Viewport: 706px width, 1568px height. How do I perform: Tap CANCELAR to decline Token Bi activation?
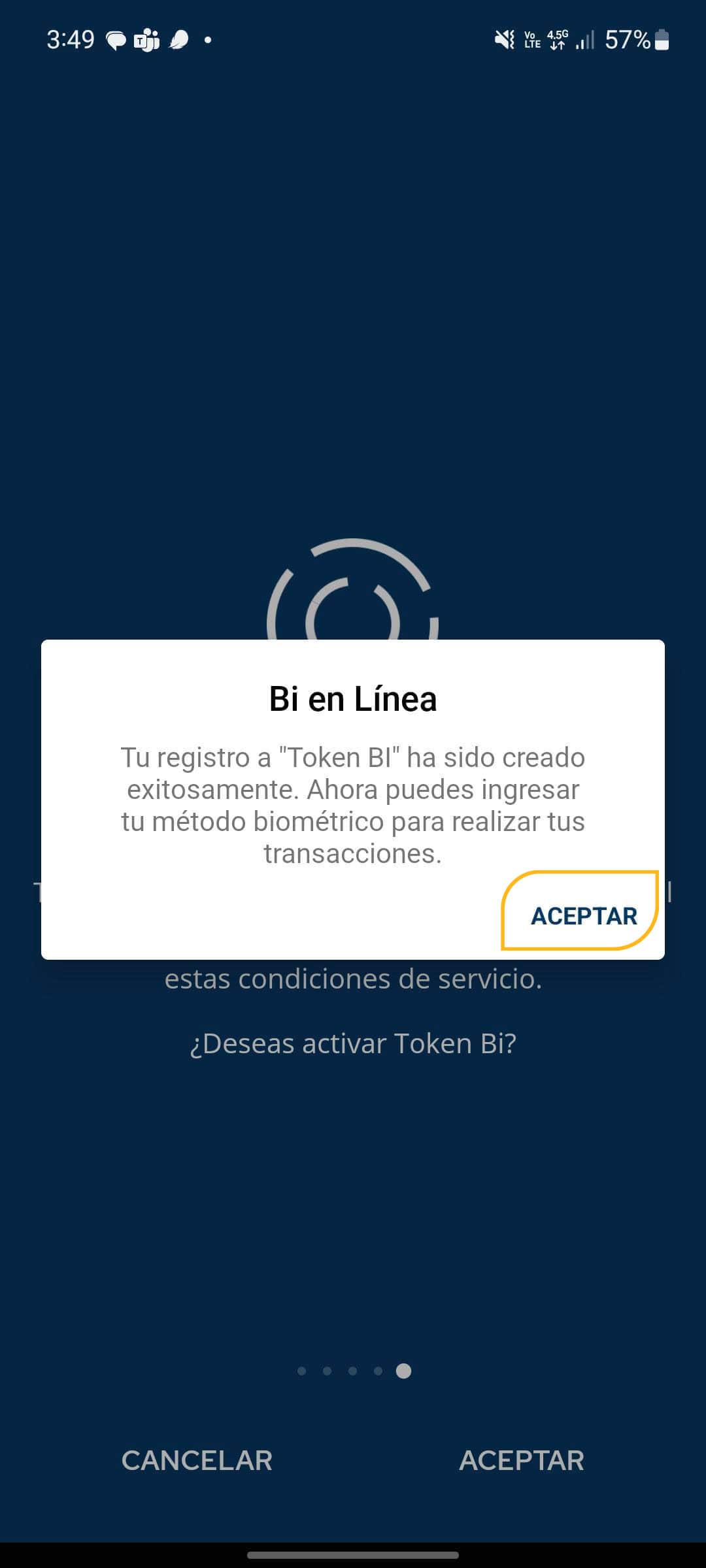click(197, 1460)
